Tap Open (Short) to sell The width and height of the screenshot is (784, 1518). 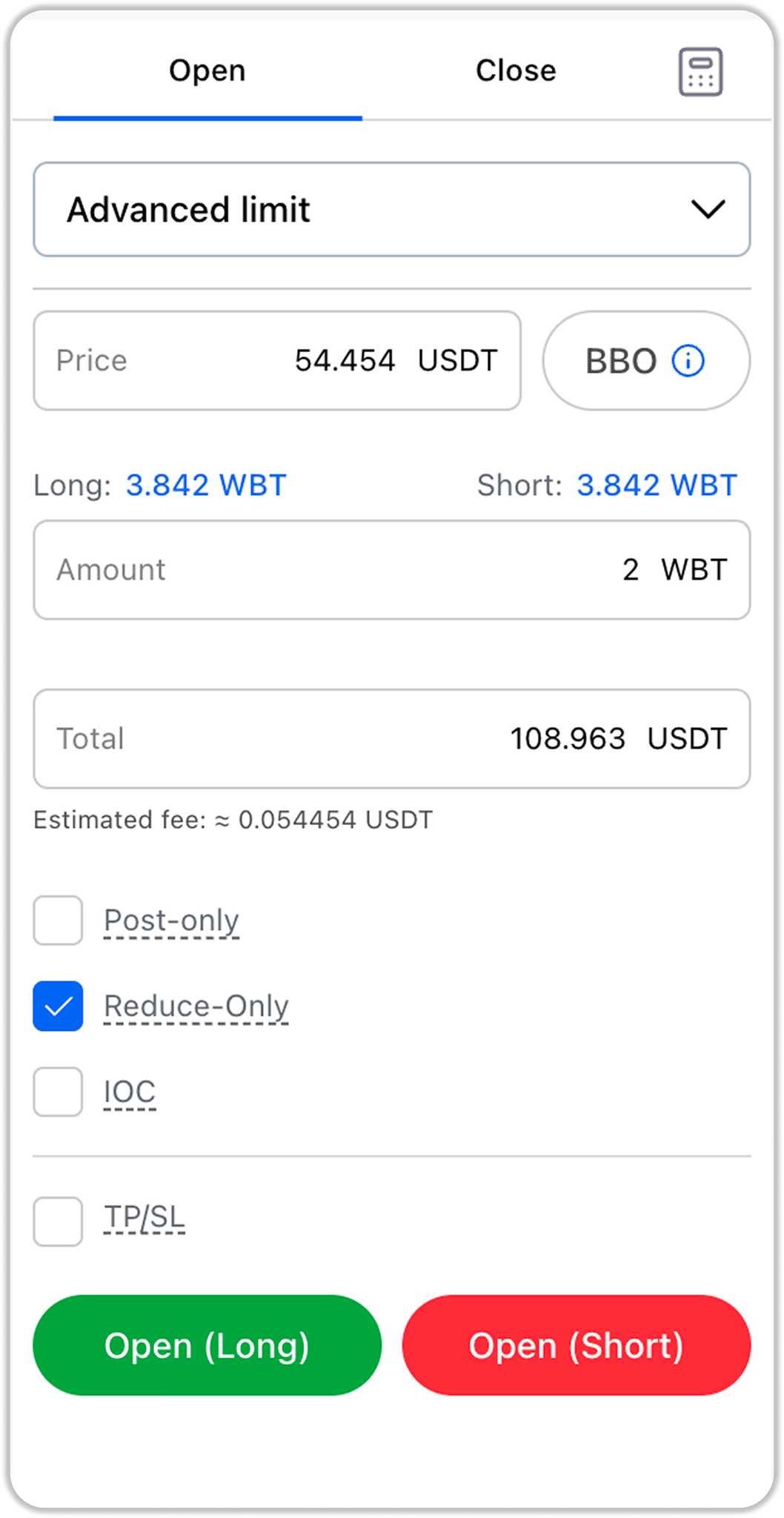tap(576, 1345)
